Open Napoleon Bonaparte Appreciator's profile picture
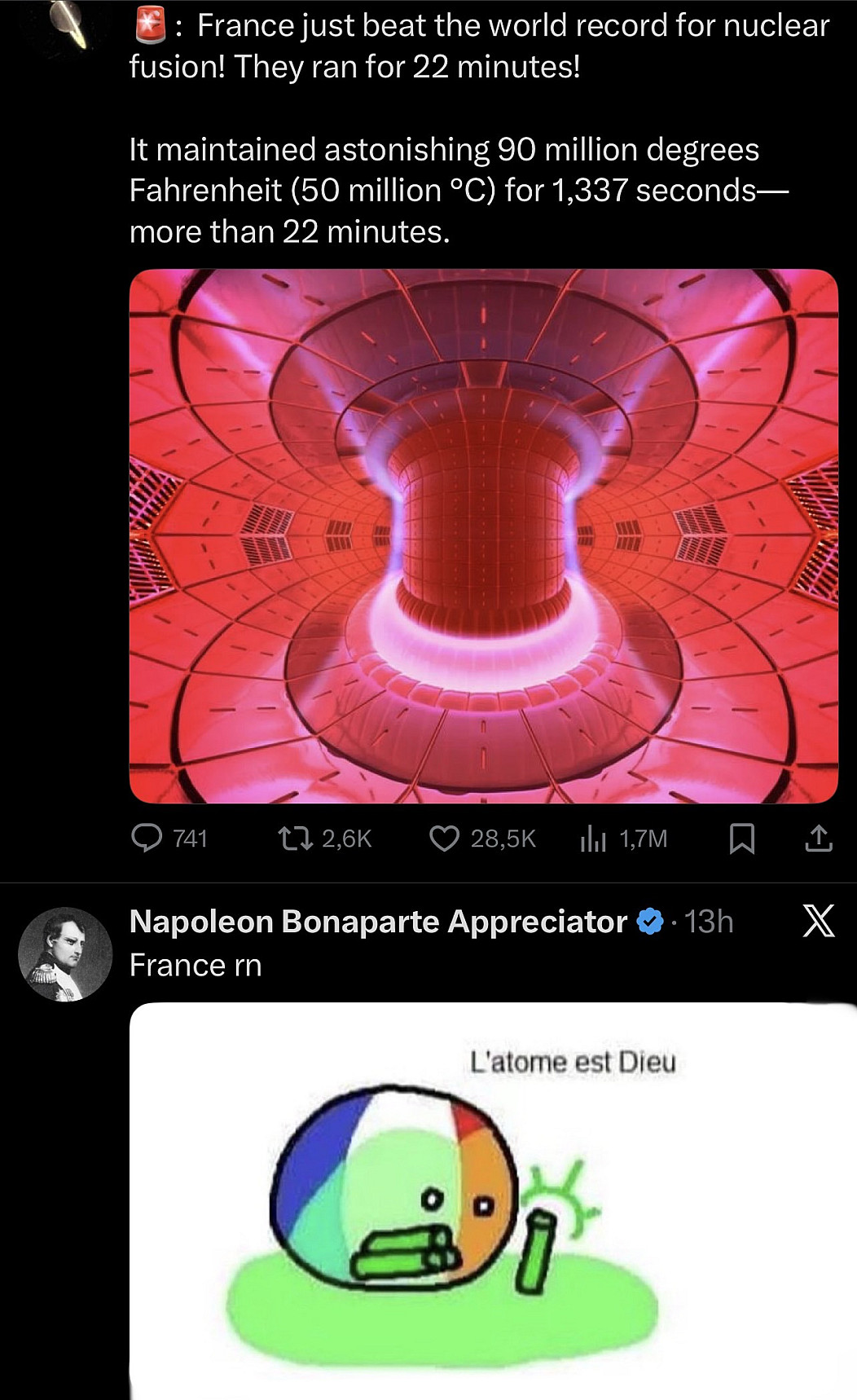 (65, 954)
